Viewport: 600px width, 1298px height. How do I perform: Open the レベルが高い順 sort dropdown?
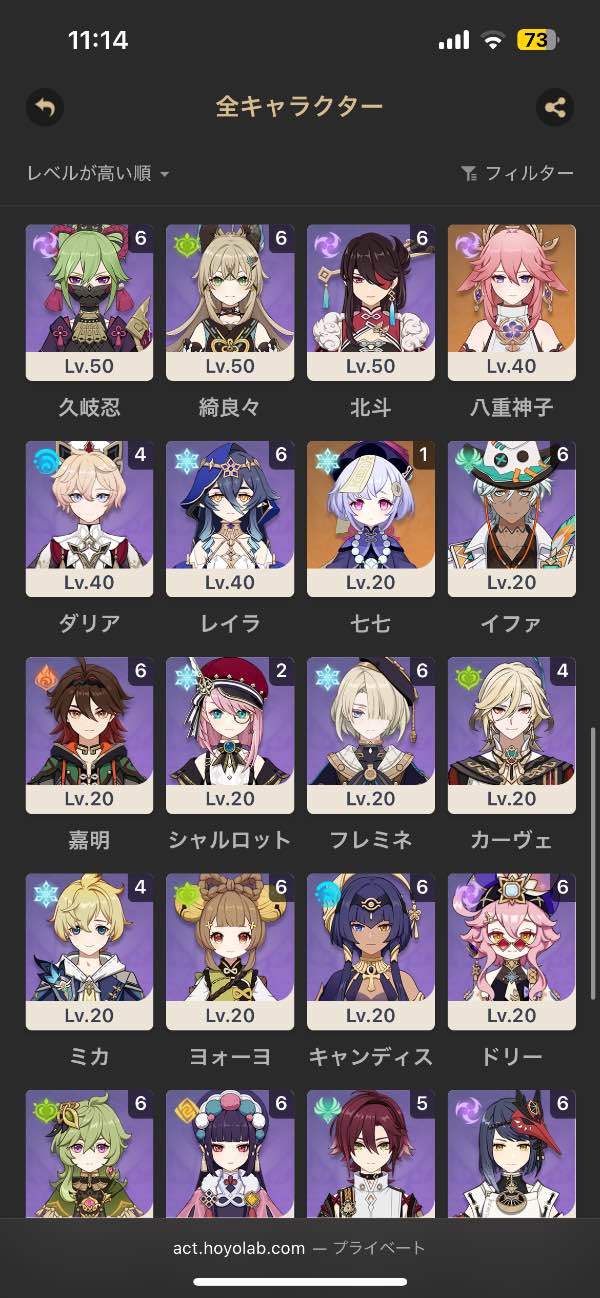pyautogui.click(x=98, y=174)
